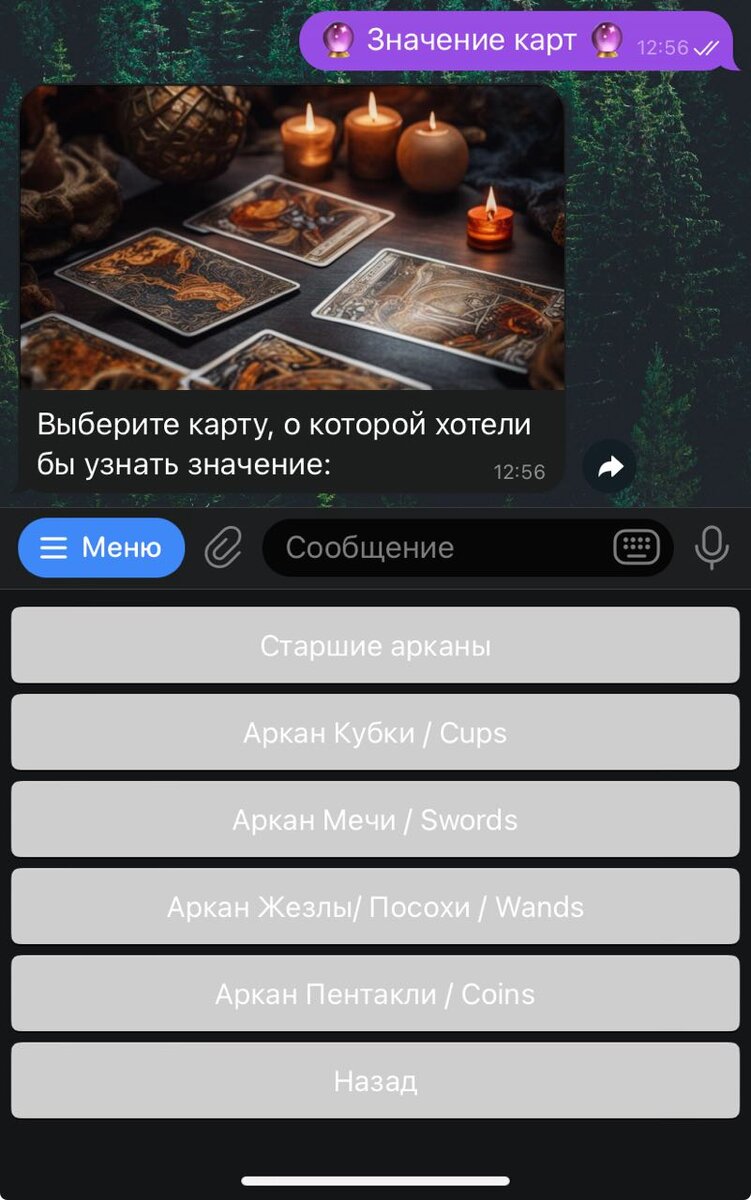Screen dimensions: 751x1200
Task: Select 'Аркан Кубки / Cups' option
Action: pyautogui.click(x=375, y=732)
